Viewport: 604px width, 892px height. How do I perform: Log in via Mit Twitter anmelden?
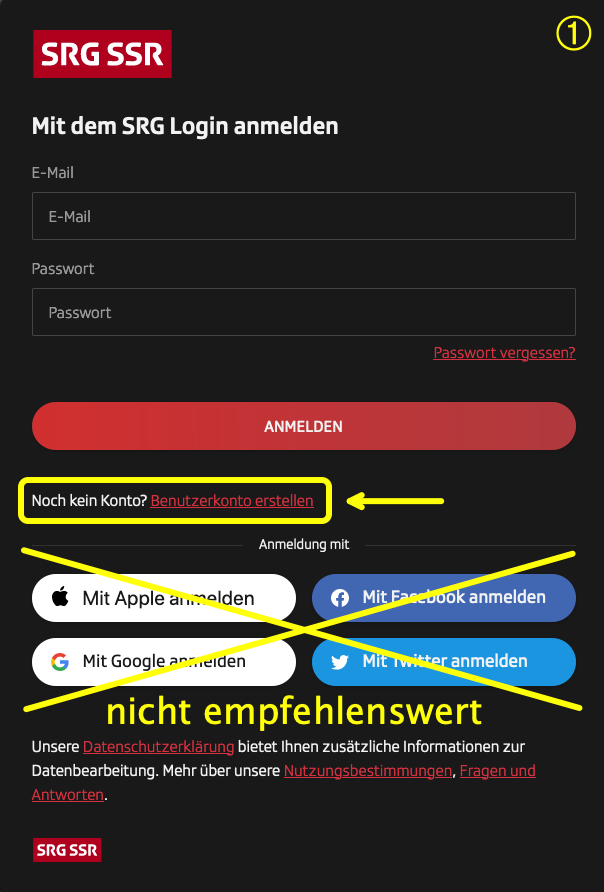click(444, 661)
